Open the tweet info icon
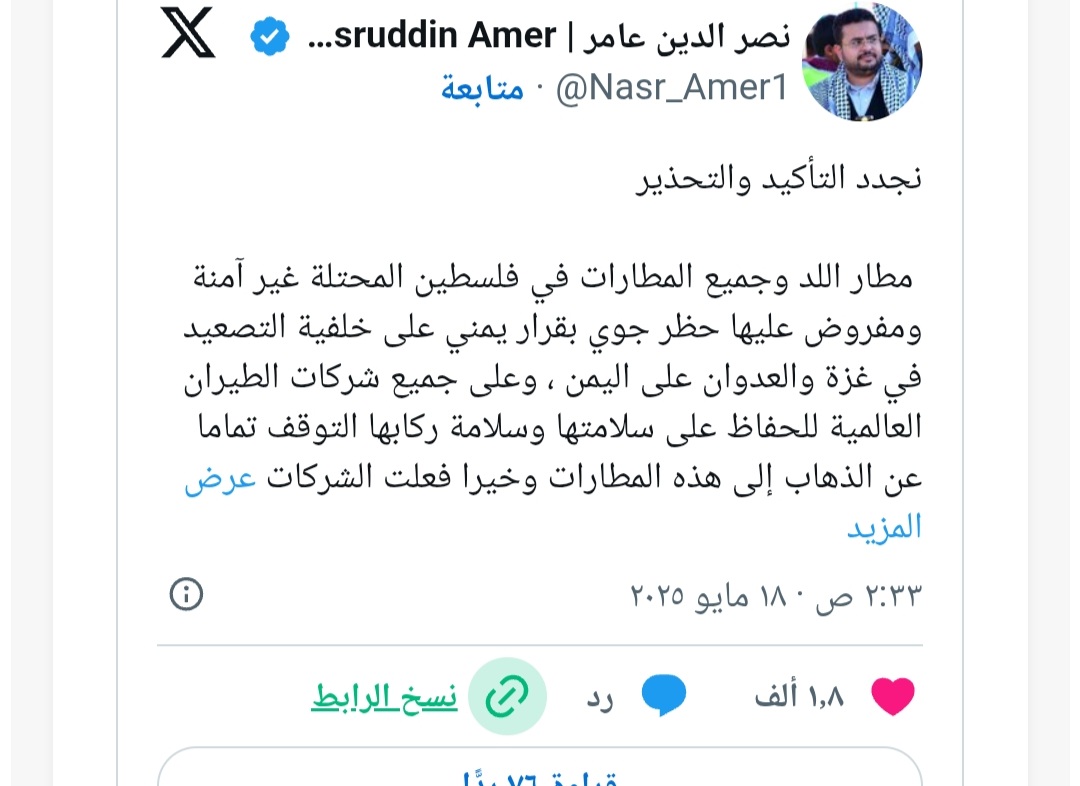 click(186, 594)
